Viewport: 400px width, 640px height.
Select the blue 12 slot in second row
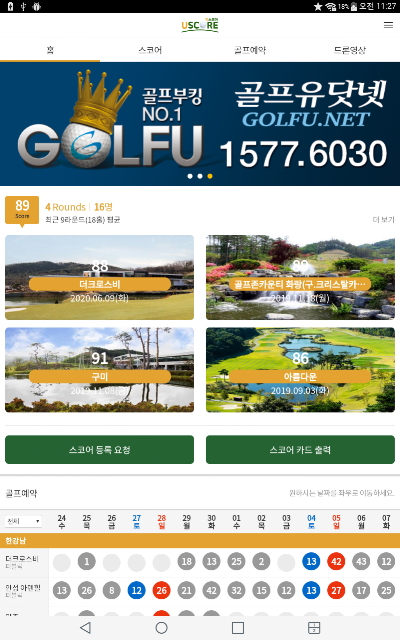click(136, 590)
